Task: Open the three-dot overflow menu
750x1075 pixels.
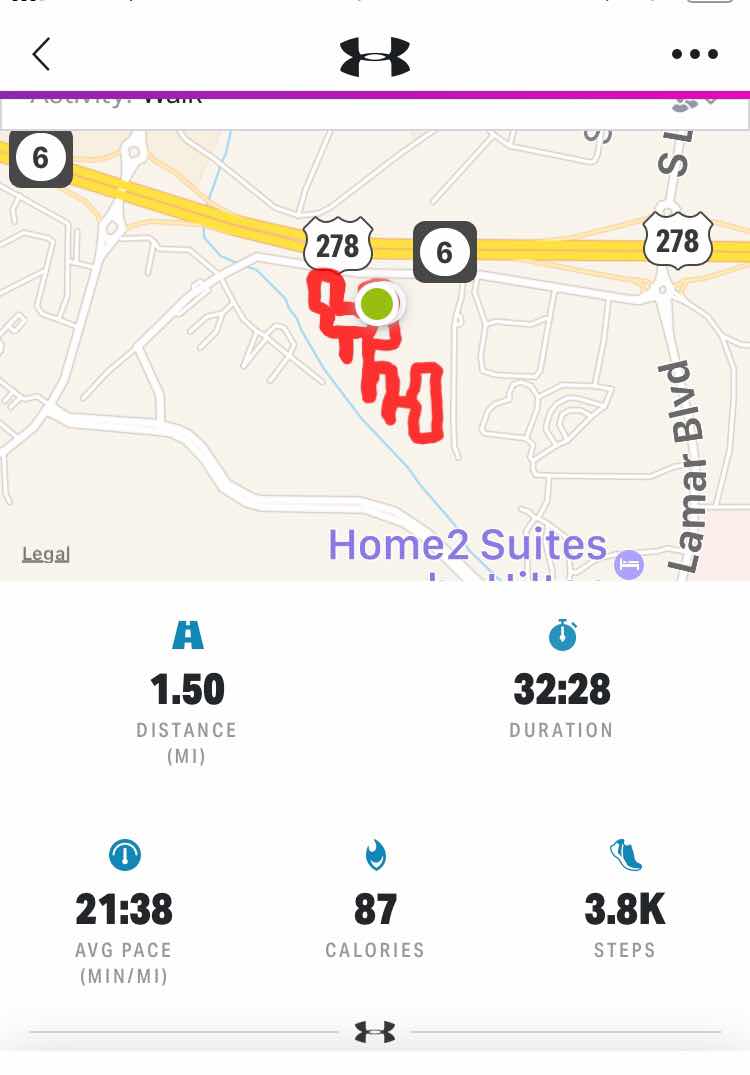Action: (695, 55)
